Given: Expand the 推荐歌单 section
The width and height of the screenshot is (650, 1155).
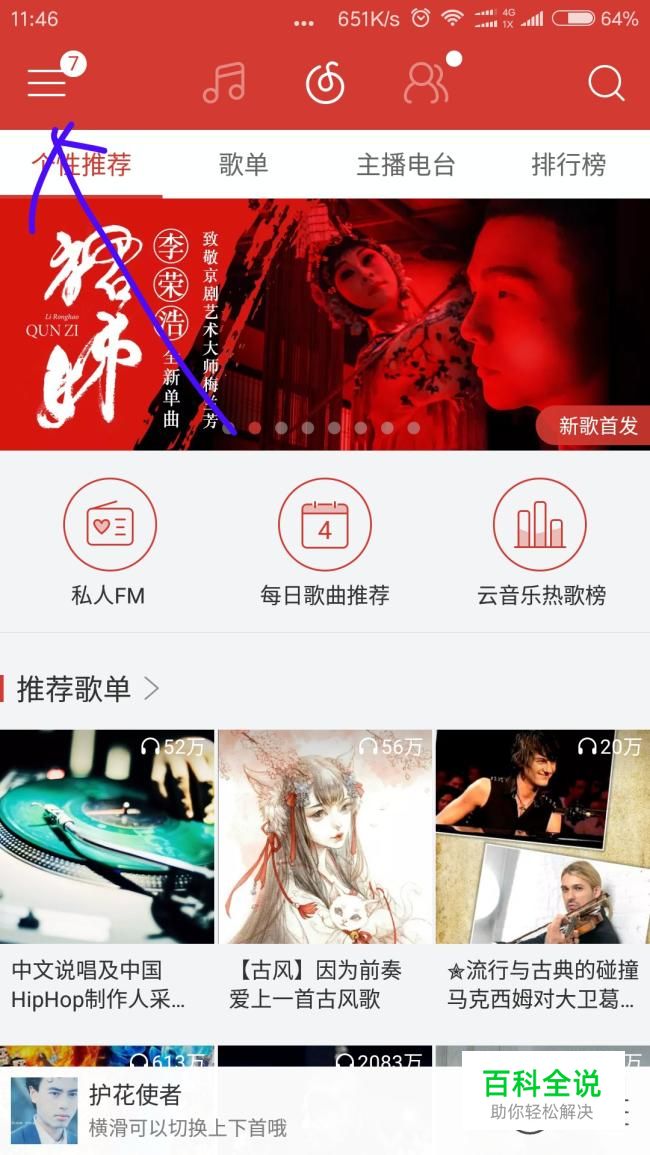Looking at the screenshot, I should 88,689.
